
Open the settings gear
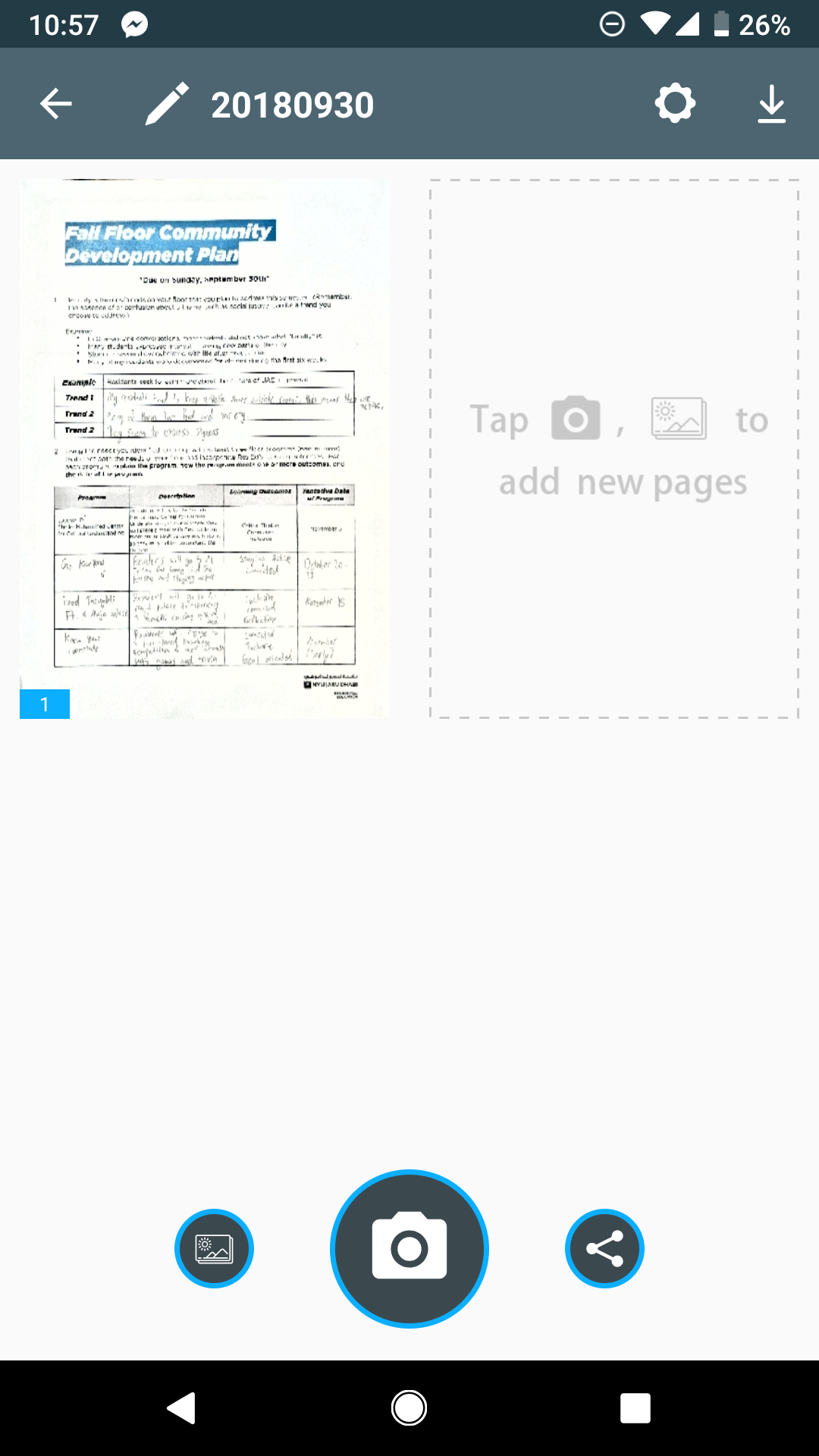coord(675,104)
